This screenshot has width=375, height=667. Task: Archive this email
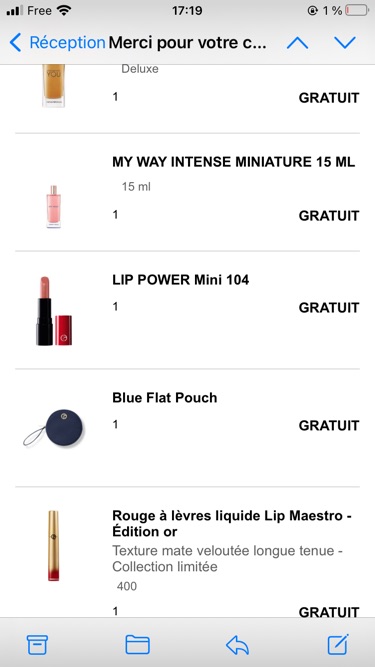point(37,644)
